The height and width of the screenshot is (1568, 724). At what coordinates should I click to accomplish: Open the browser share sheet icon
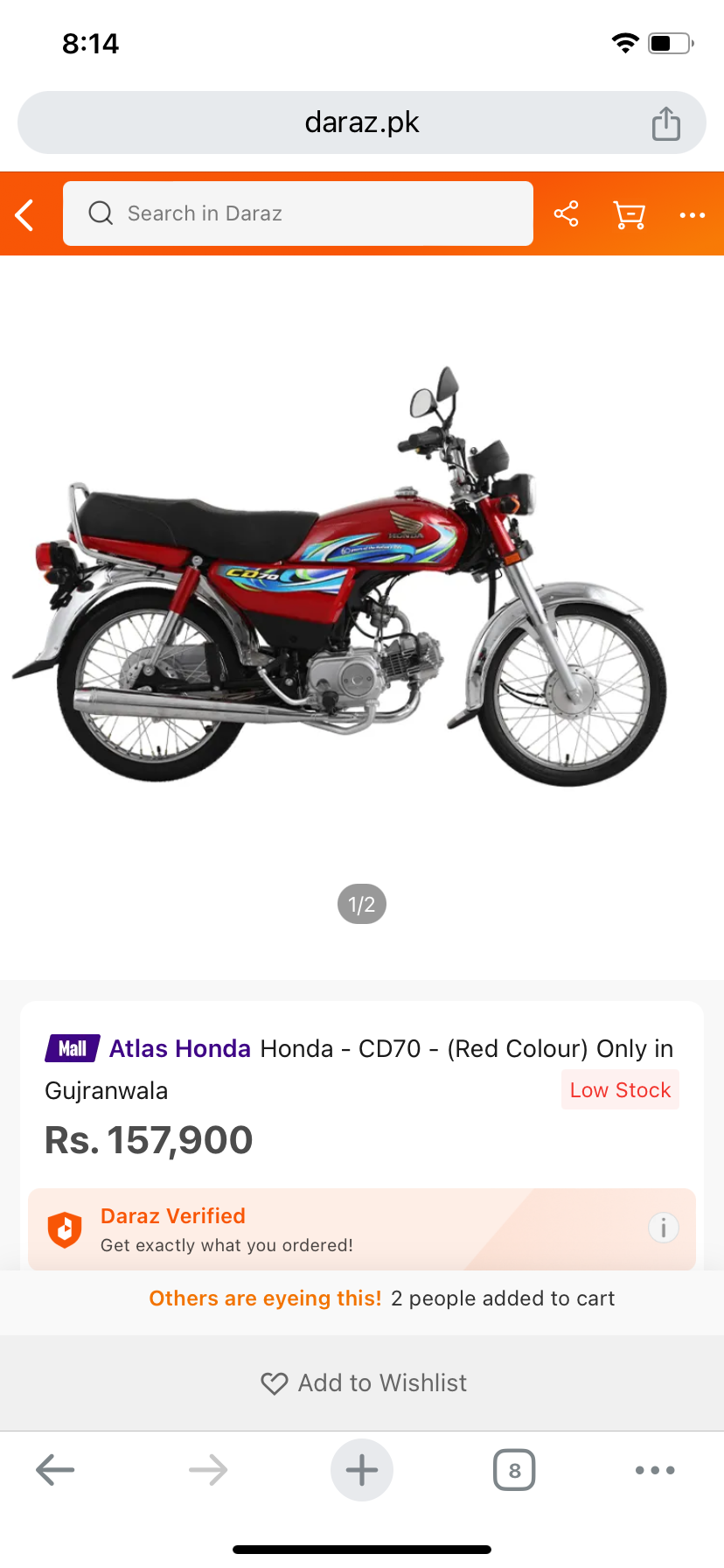(665, 123)
